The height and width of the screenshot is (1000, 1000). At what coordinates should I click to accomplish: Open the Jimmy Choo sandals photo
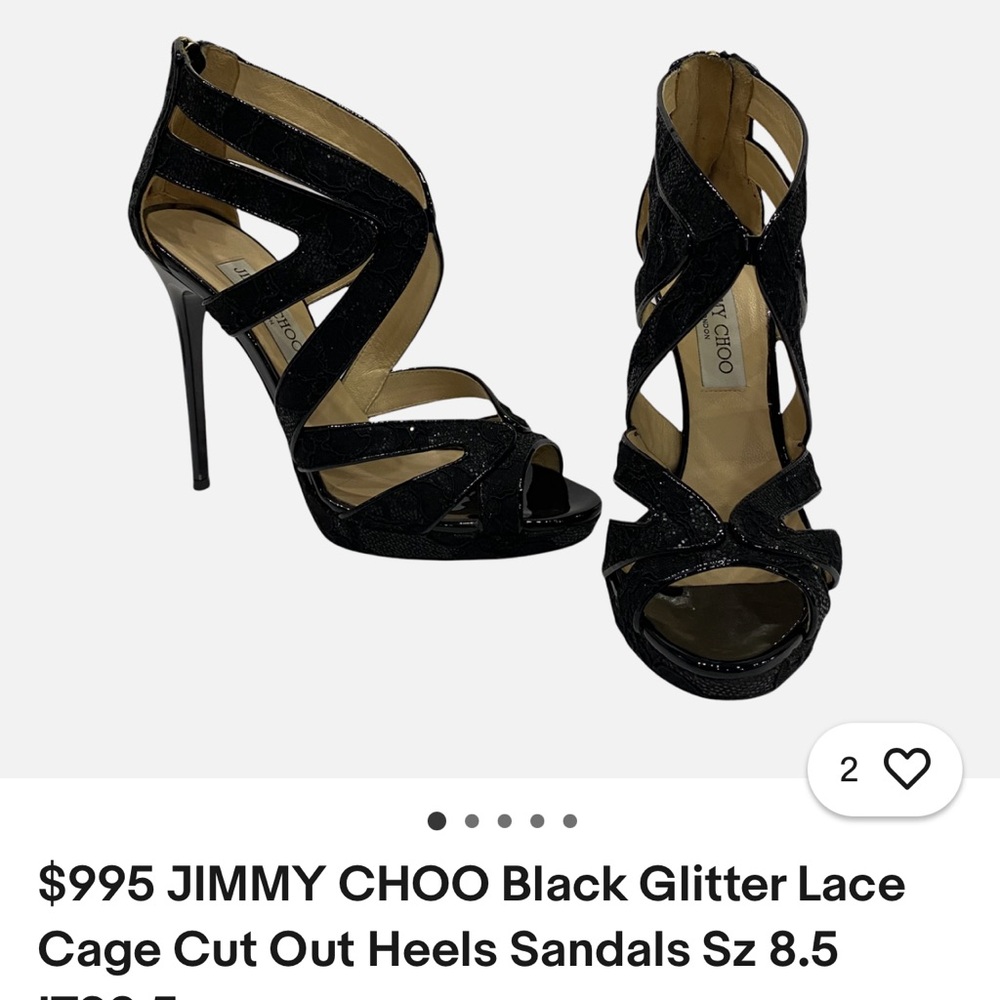(500, 389)
